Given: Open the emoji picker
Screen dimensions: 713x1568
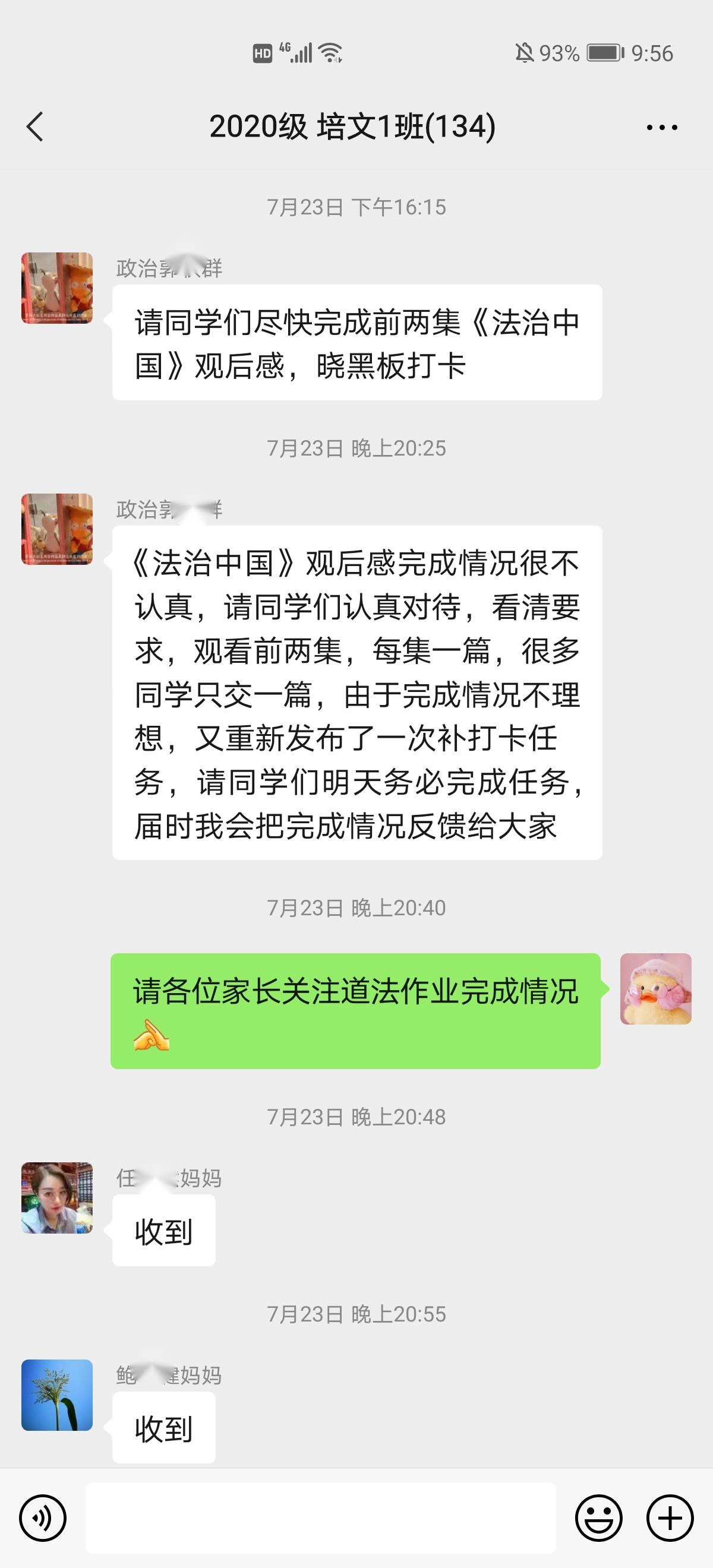Looking at the screenshot, I should click(598, 1519).
